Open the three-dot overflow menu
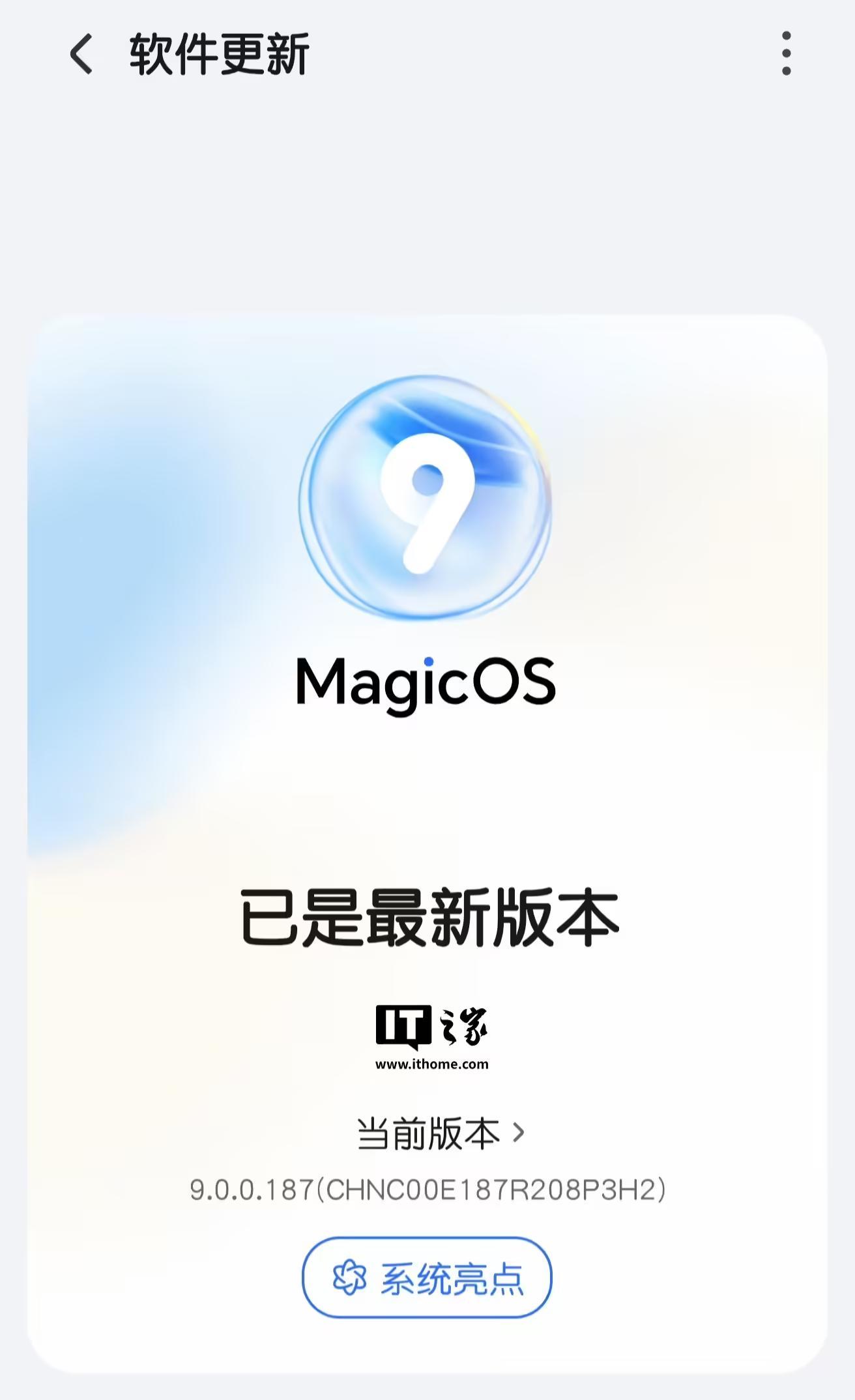The image size is (855, 1400). 786,53
